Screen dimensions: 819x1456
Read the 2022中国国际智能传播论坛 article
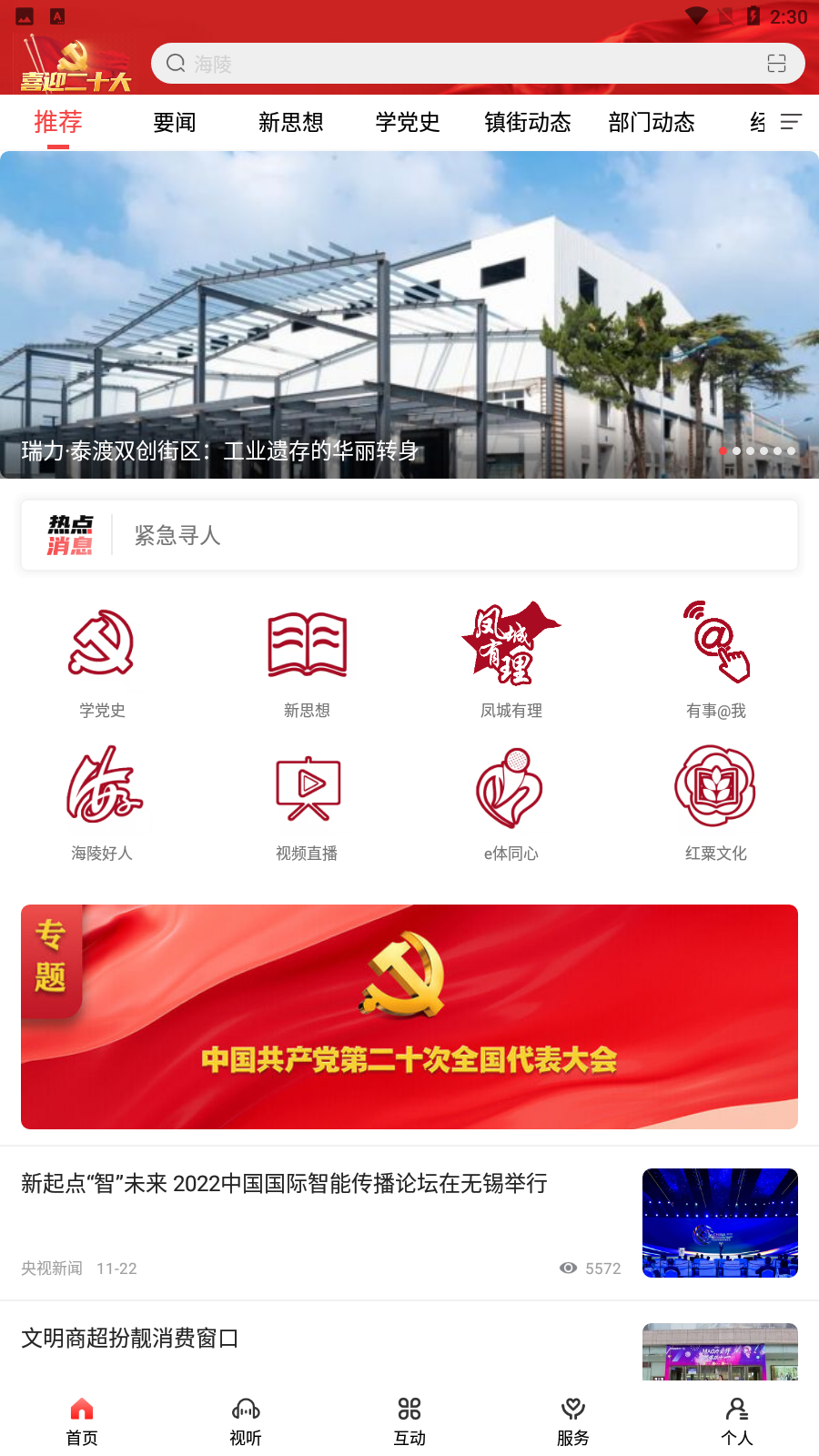click(284, 1183)
